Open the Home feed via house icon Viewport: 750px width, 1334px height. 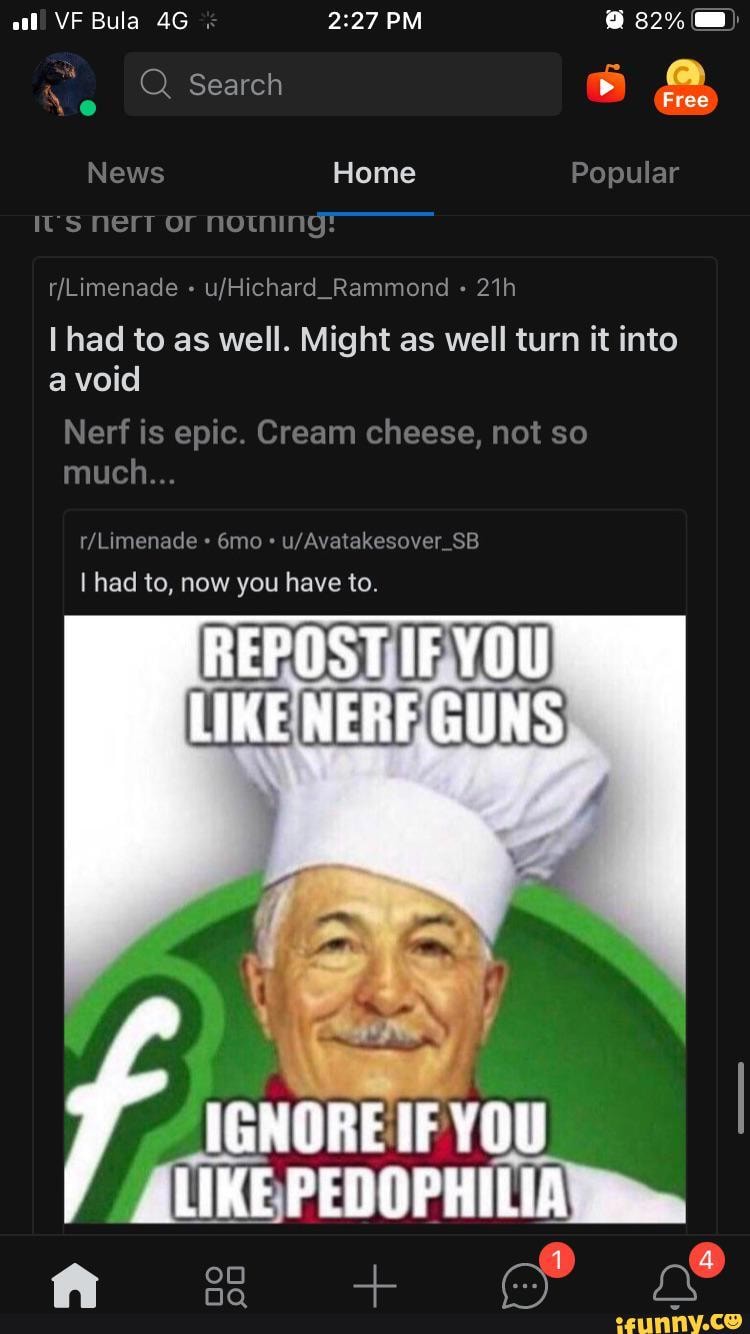(77, 1286)
